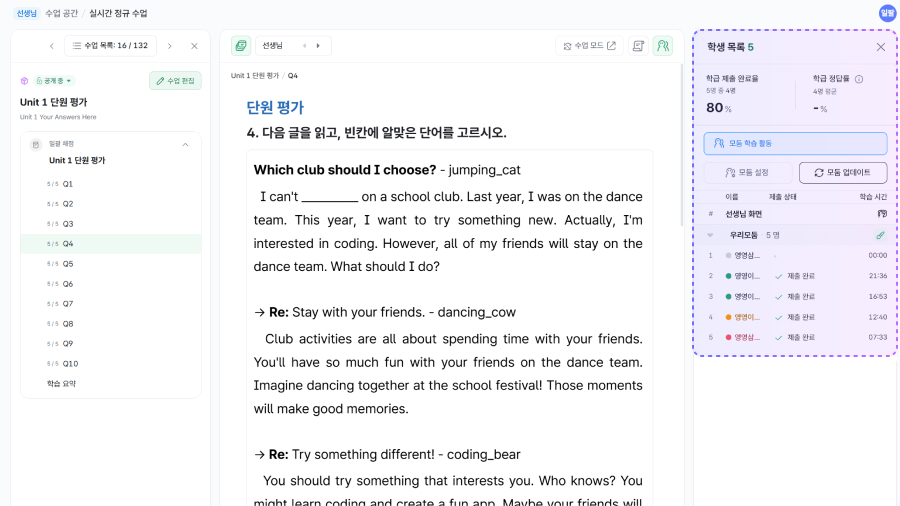Image resolution: width=900 pixels, height=506 pixels.
Task: Open 수업 모드 in a new window
Action: [589, 46]
